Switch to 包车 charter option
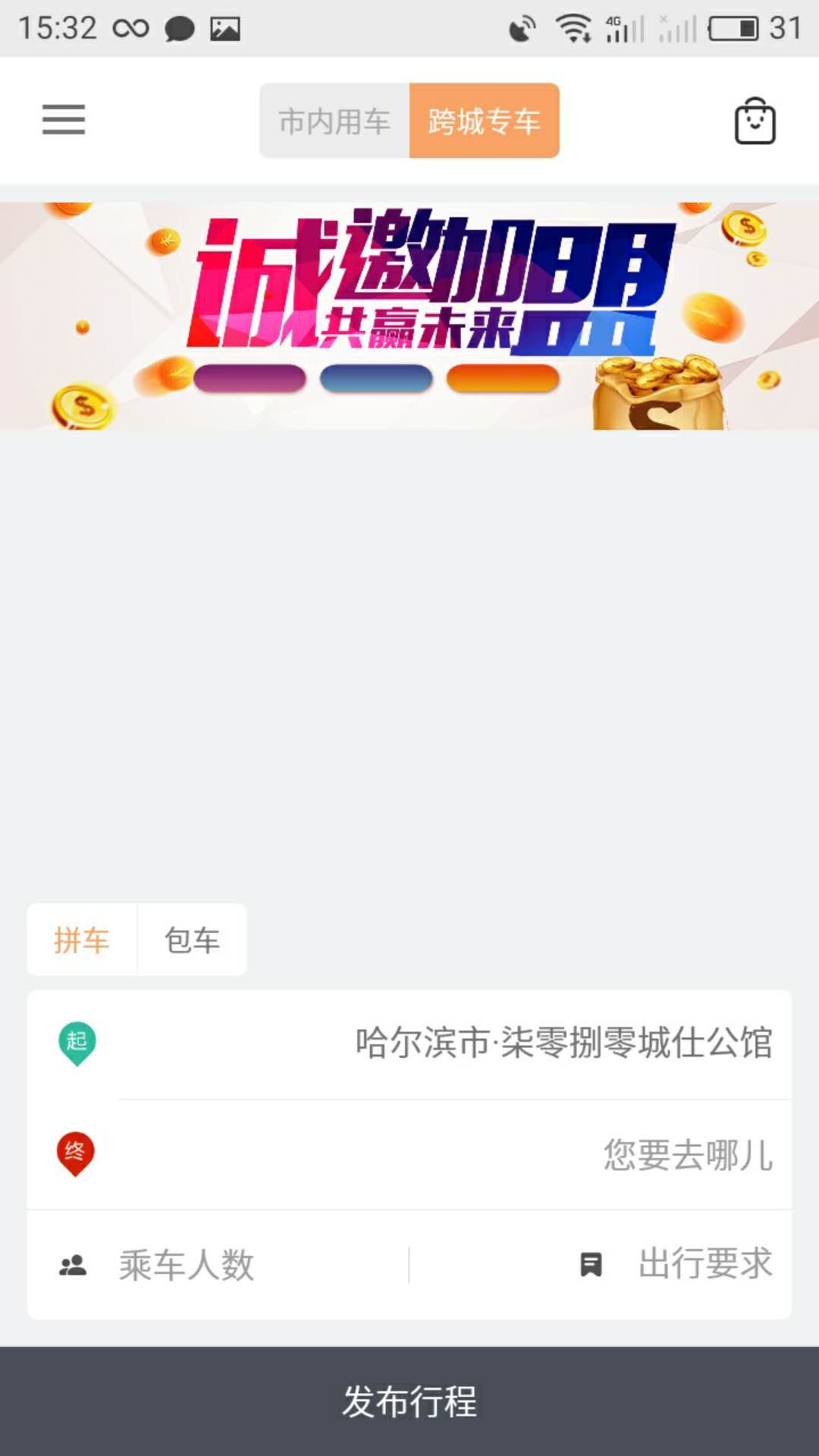 click(x=192, y=940)
